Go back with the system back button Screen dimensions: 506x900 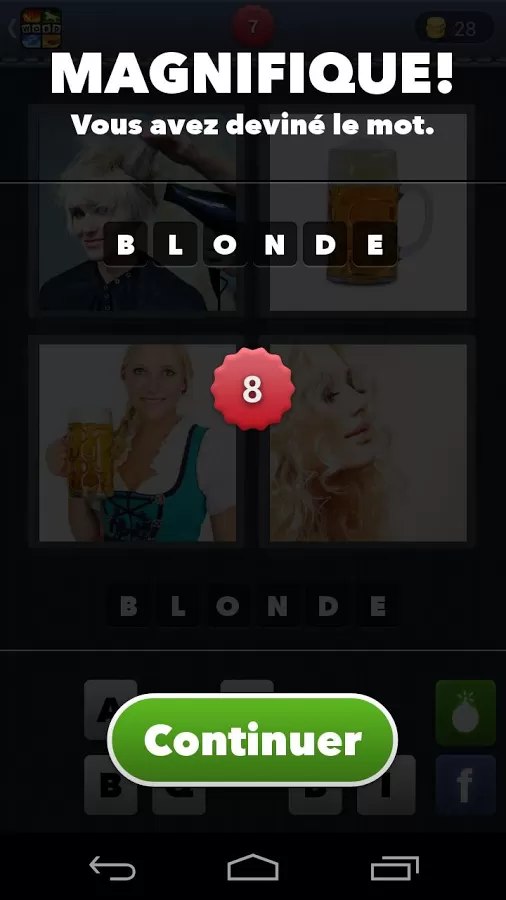pos(112,867)
